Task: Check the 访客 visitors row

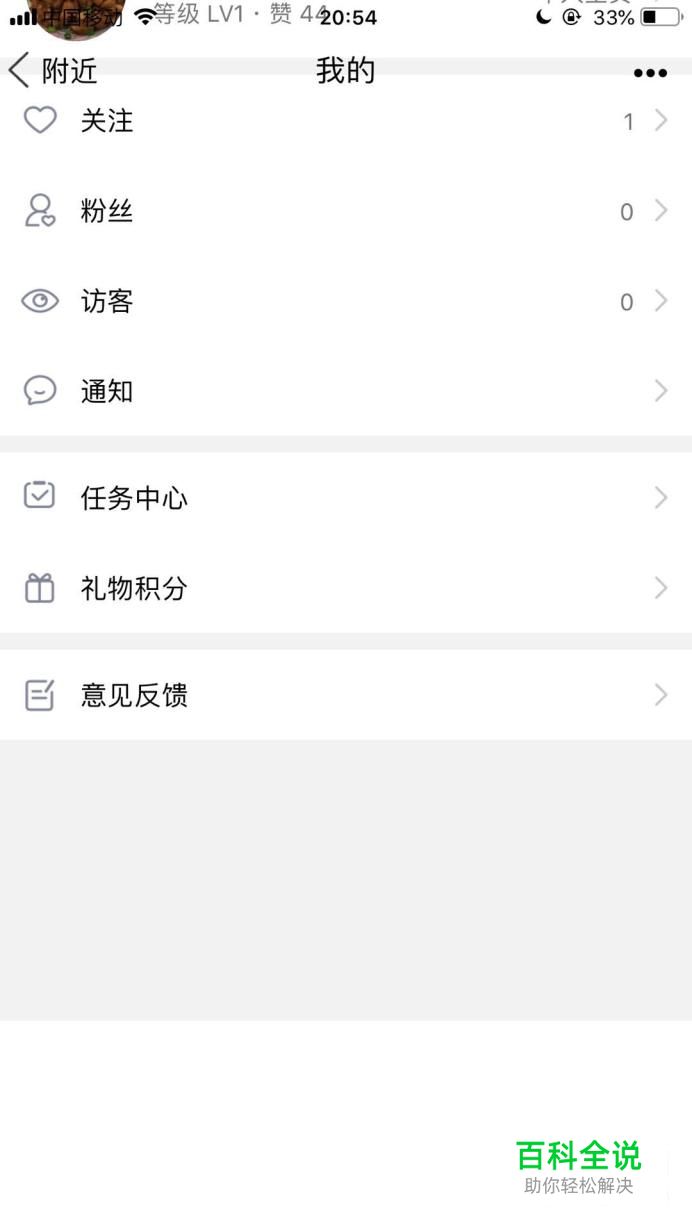Action: (x=346, y=301)
